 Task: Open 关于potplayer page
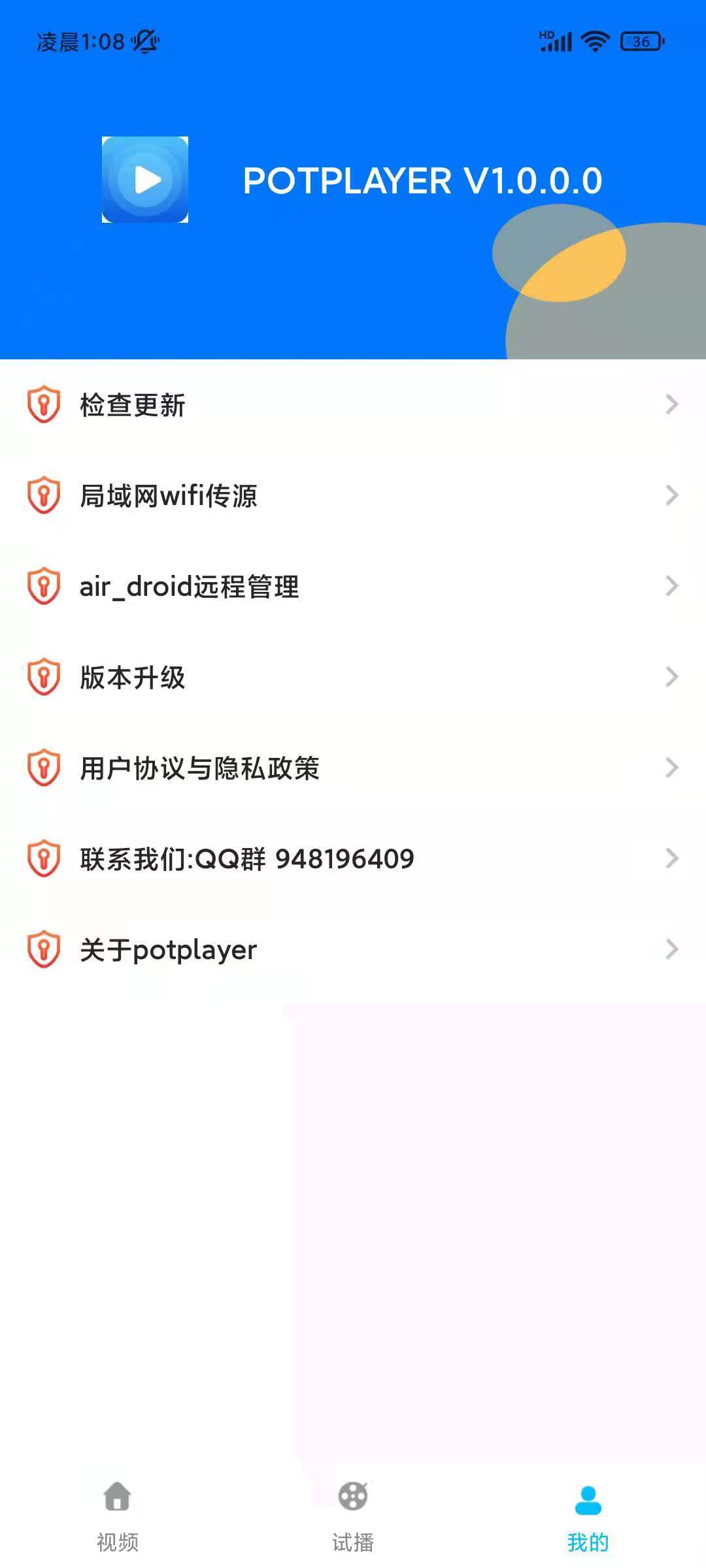353,950
